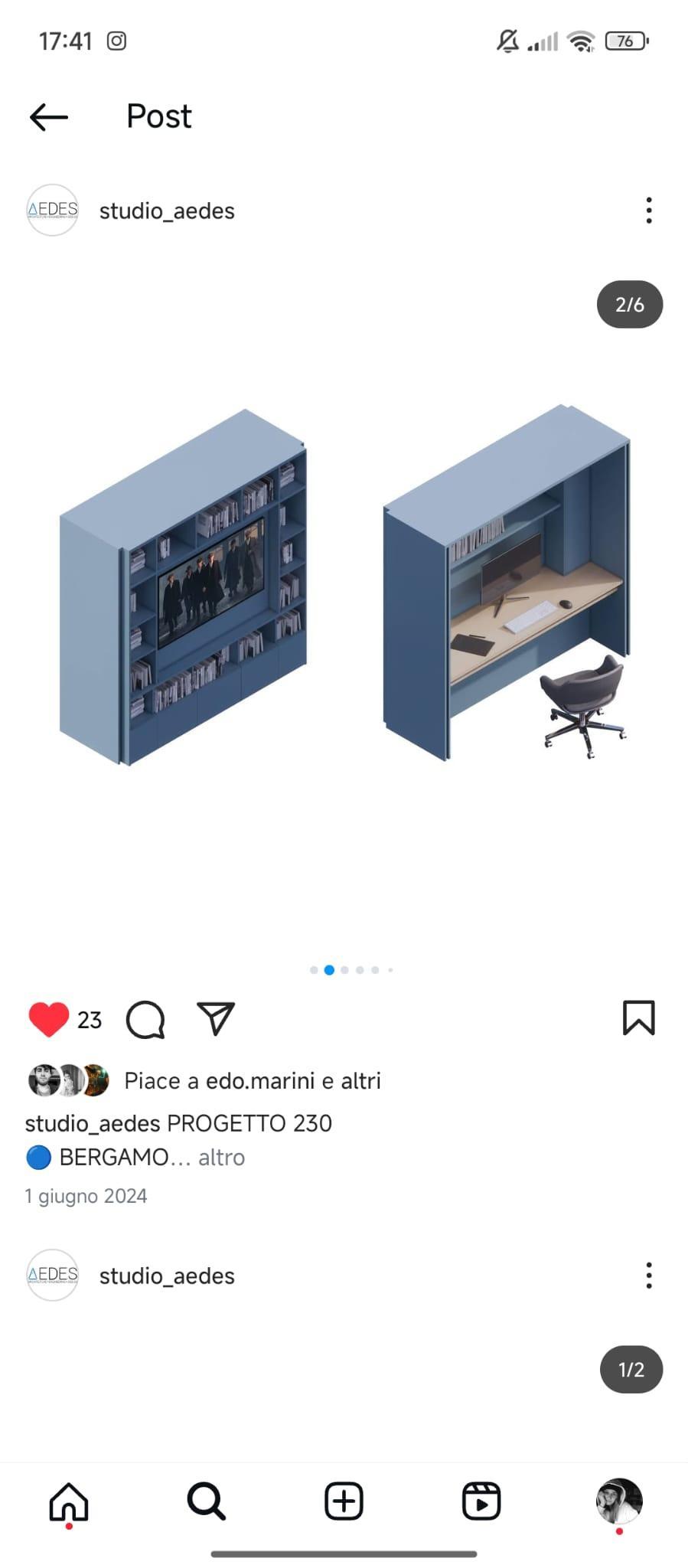Open the three-dot menu on the first post
This screenshot has width=688, height=1568.
pos(649,211)
